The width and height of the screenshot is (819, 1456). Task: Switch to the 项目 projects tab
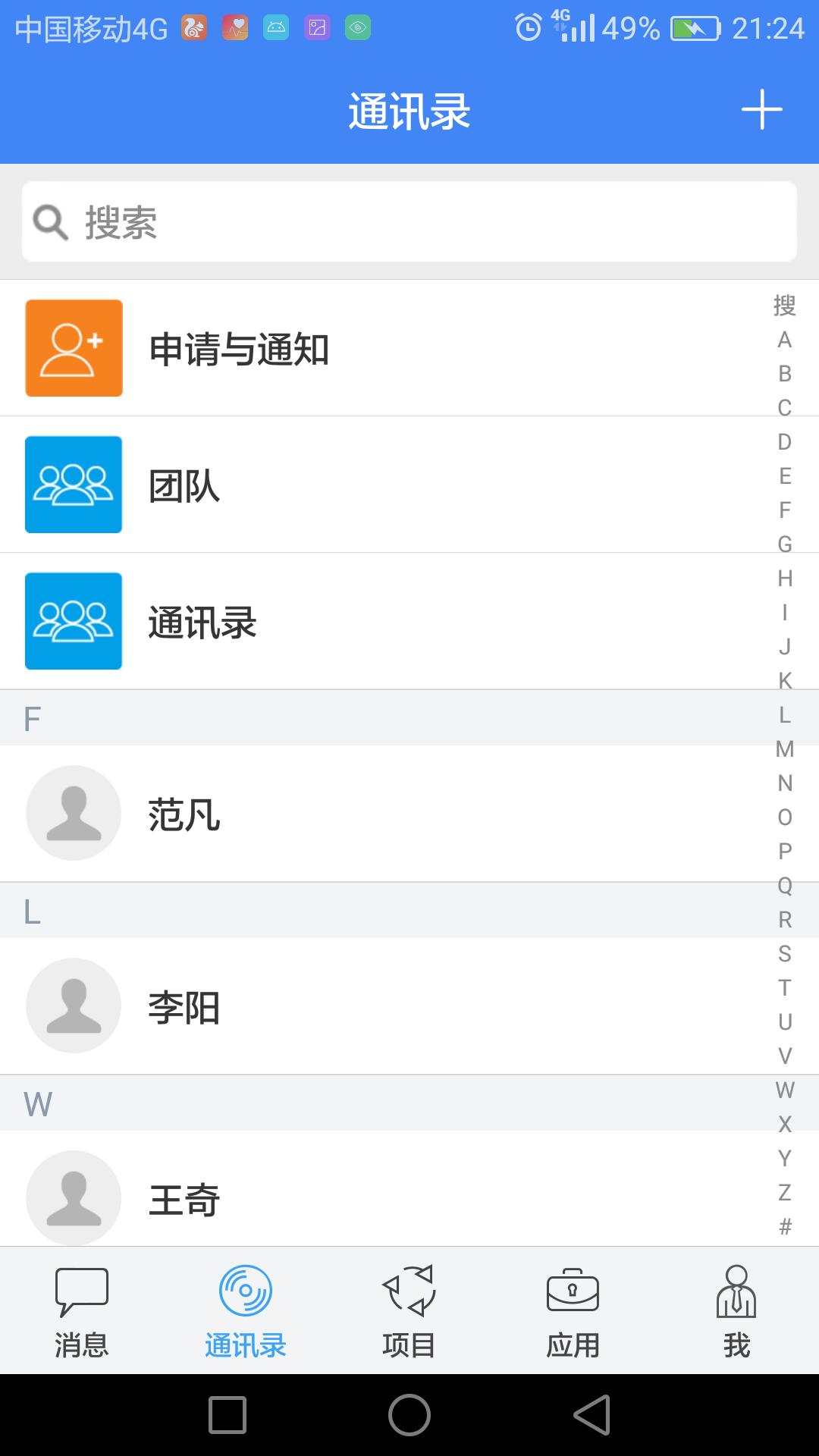(409, 1311)
